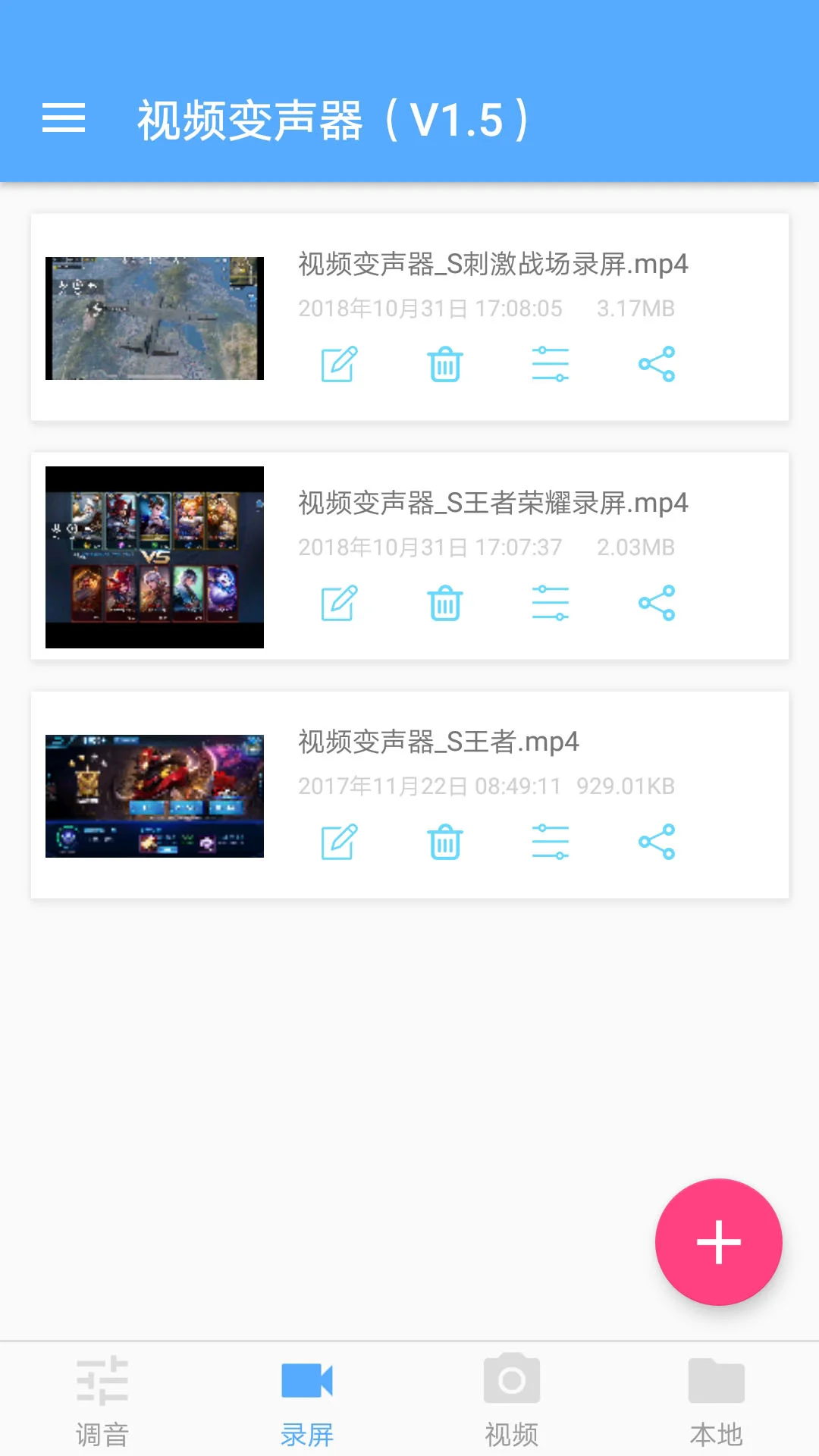Screen dimensions: 819x1456
Task: Tap the 刺激战场 video thumbnail preview
Action: 154,318
